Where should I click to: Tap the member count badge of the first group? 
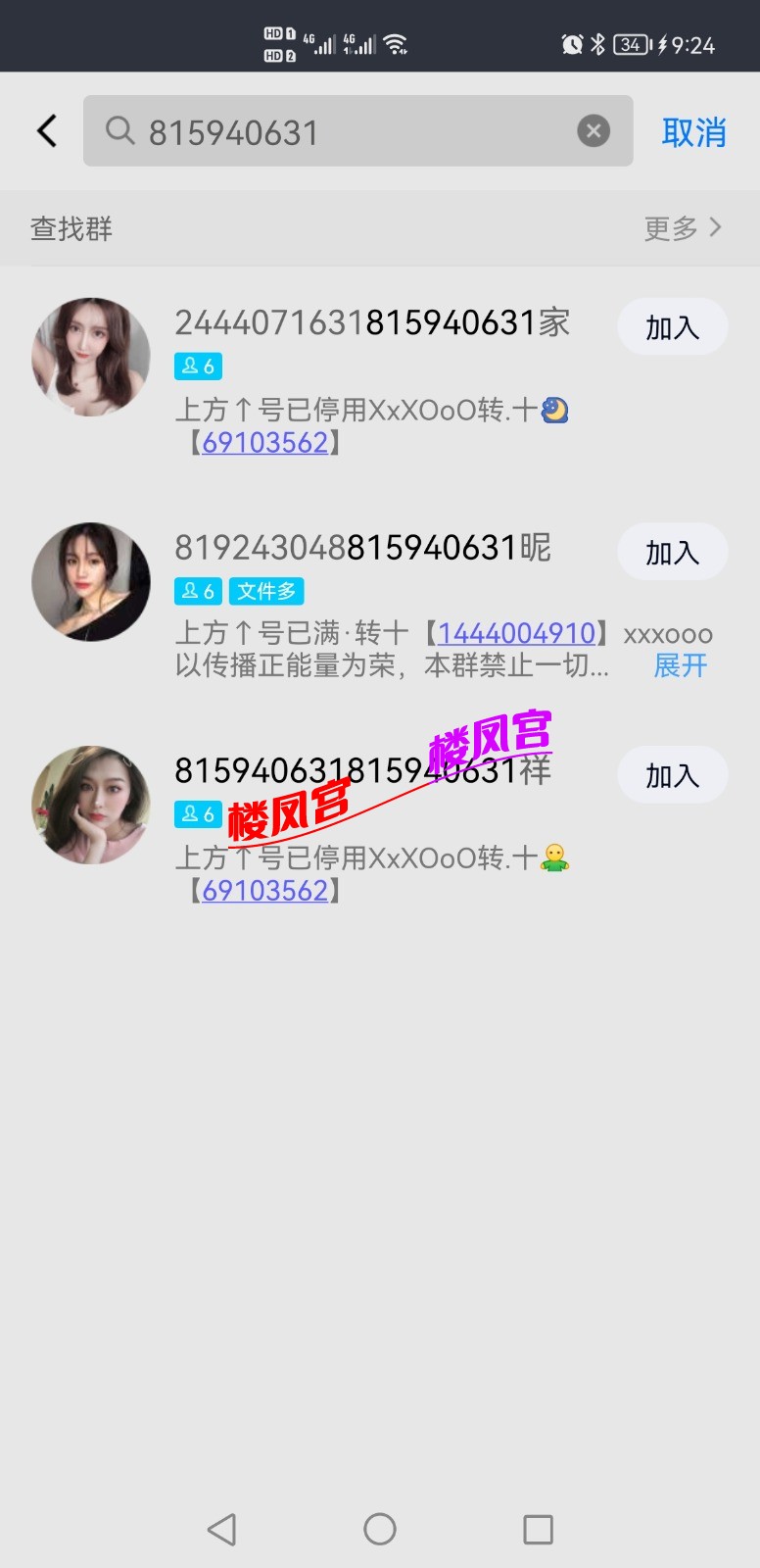[x=199, y=366]
